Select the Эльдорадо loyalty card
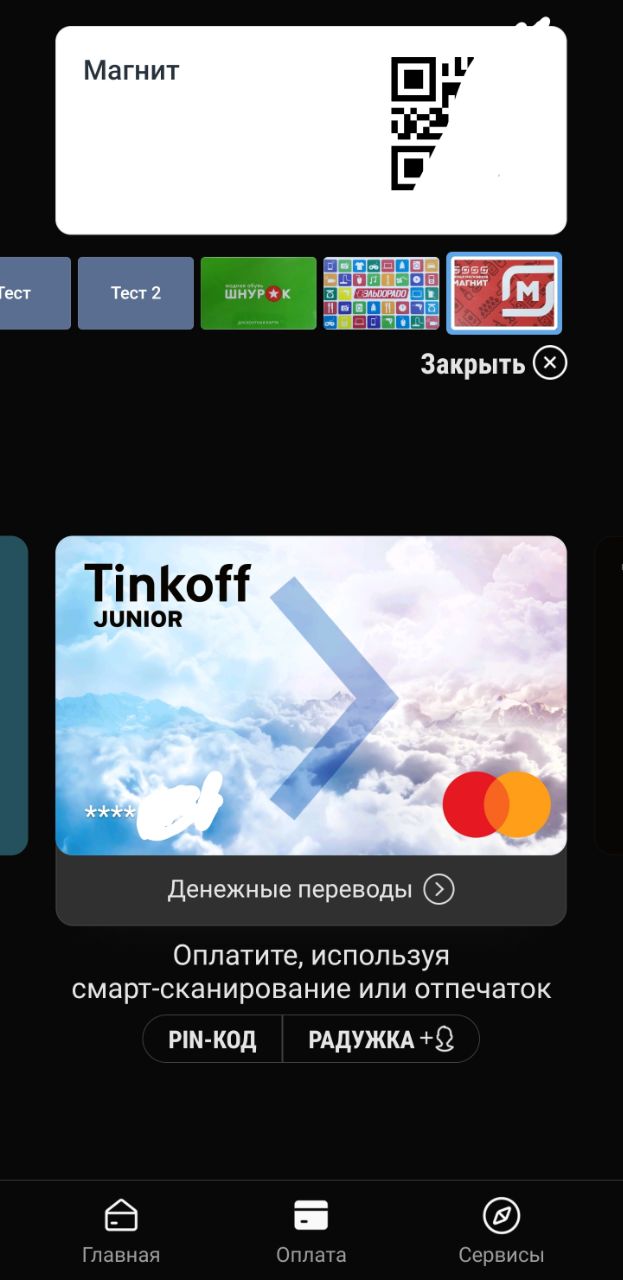This screenshot has width=623, height=1280. coord(381,293)
